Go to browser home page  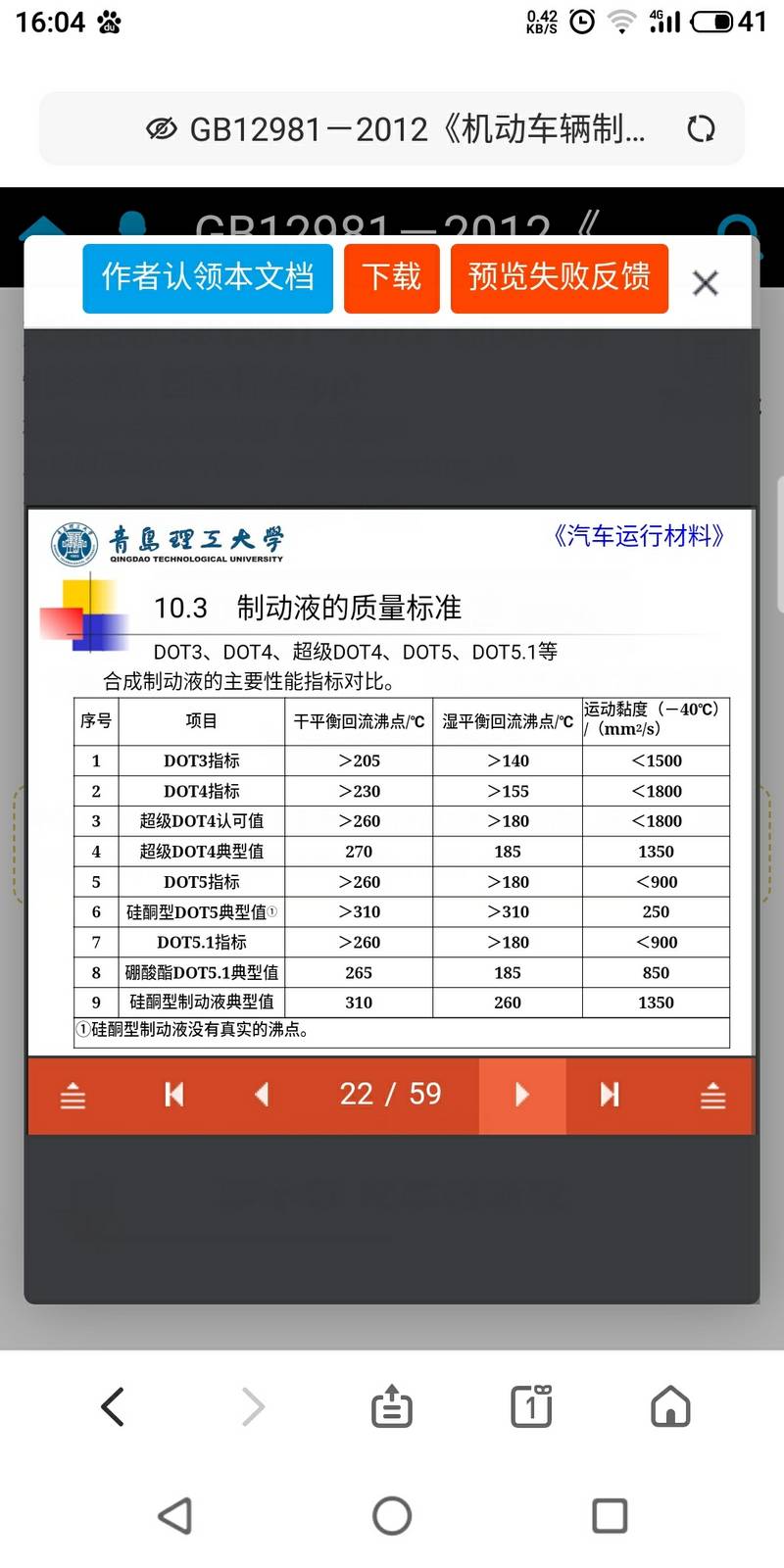[x=670, y=1407]
